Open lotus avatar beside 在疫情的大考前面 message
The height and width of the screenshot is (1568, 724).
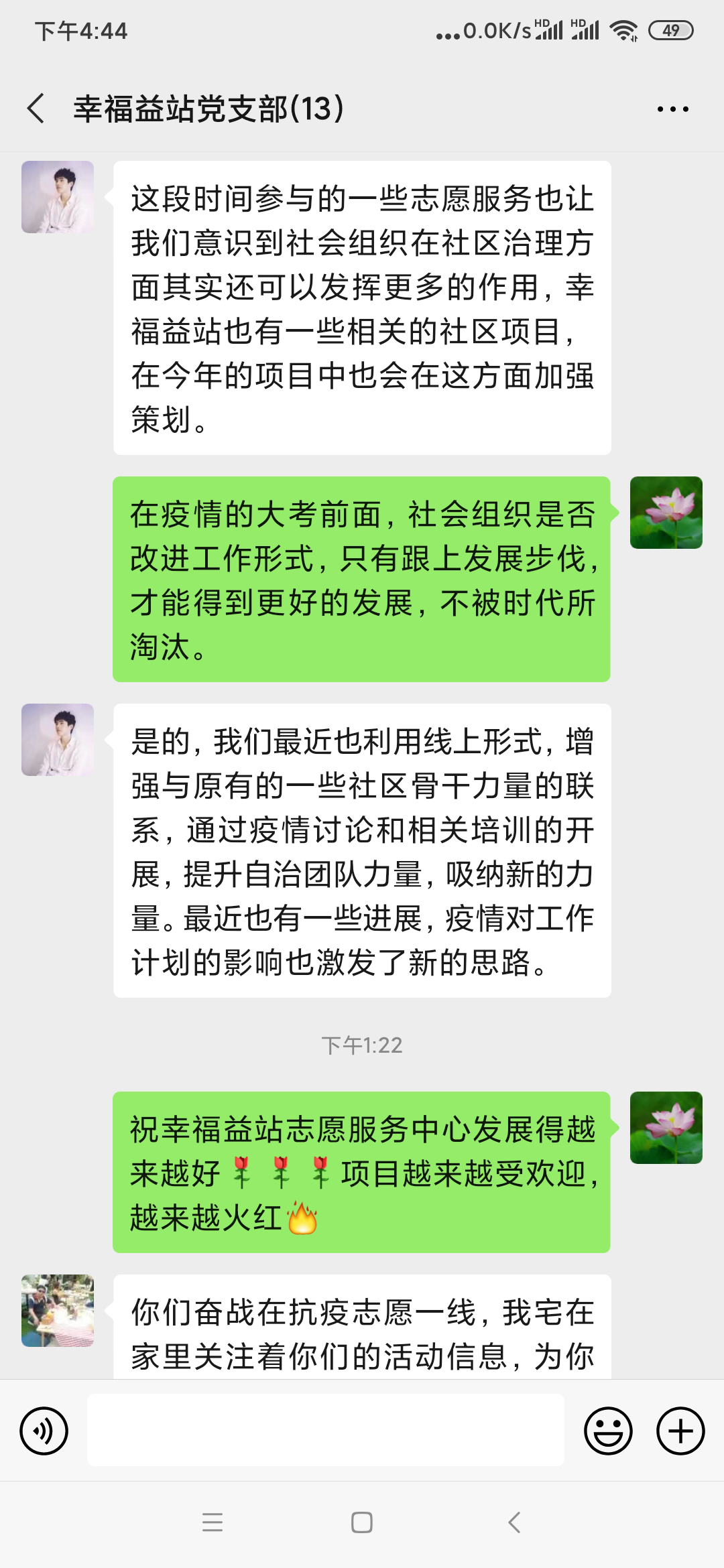[666, 513]
